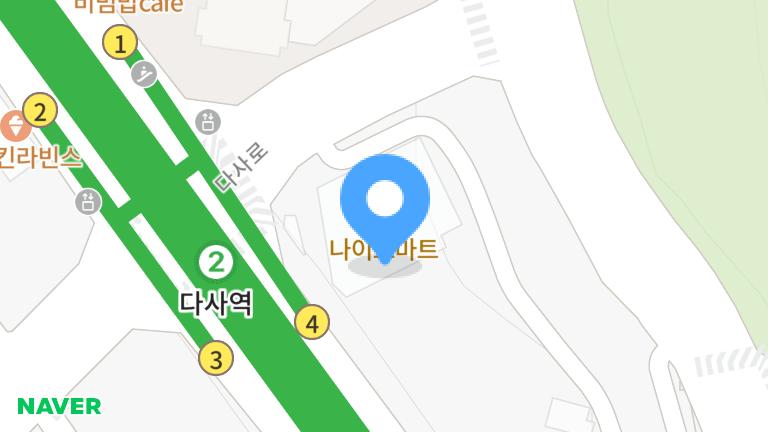Image resolution: width=768 pixels, height=432 pixels.
Task: Open the 다사역 subway station marker
Action: pos(215,263)
